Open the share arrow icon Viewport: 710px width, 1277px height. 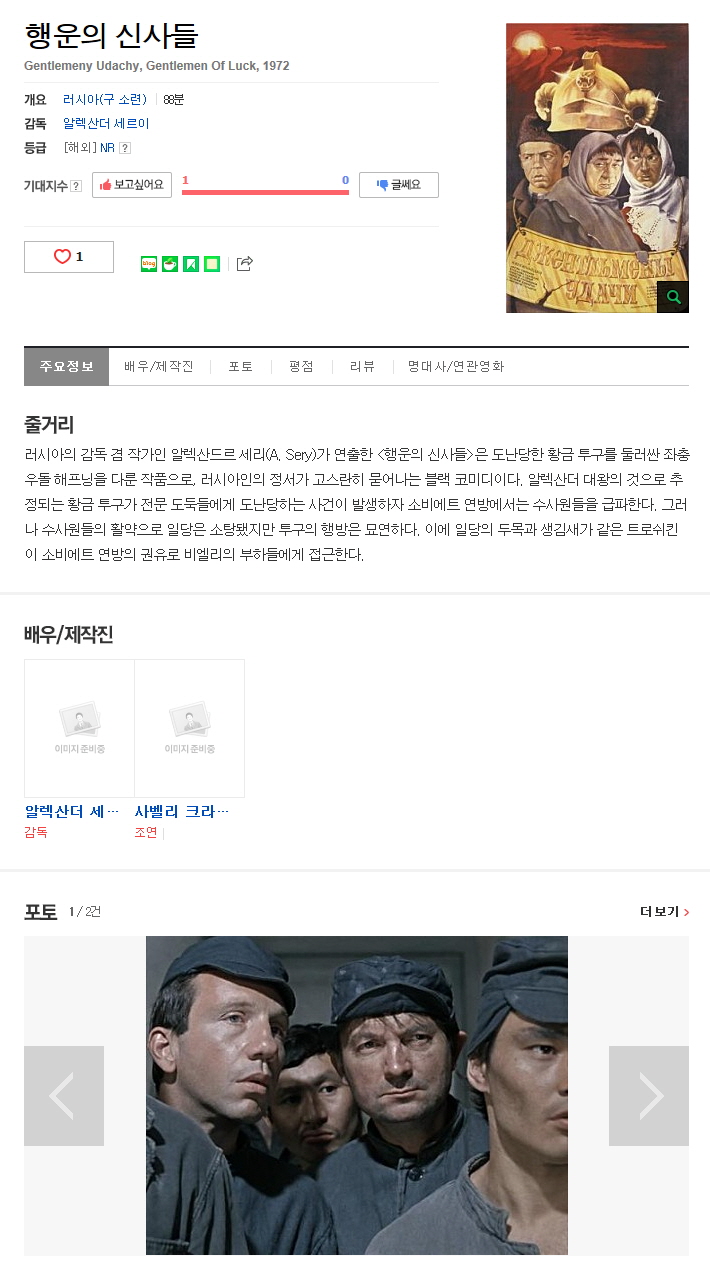245,264
